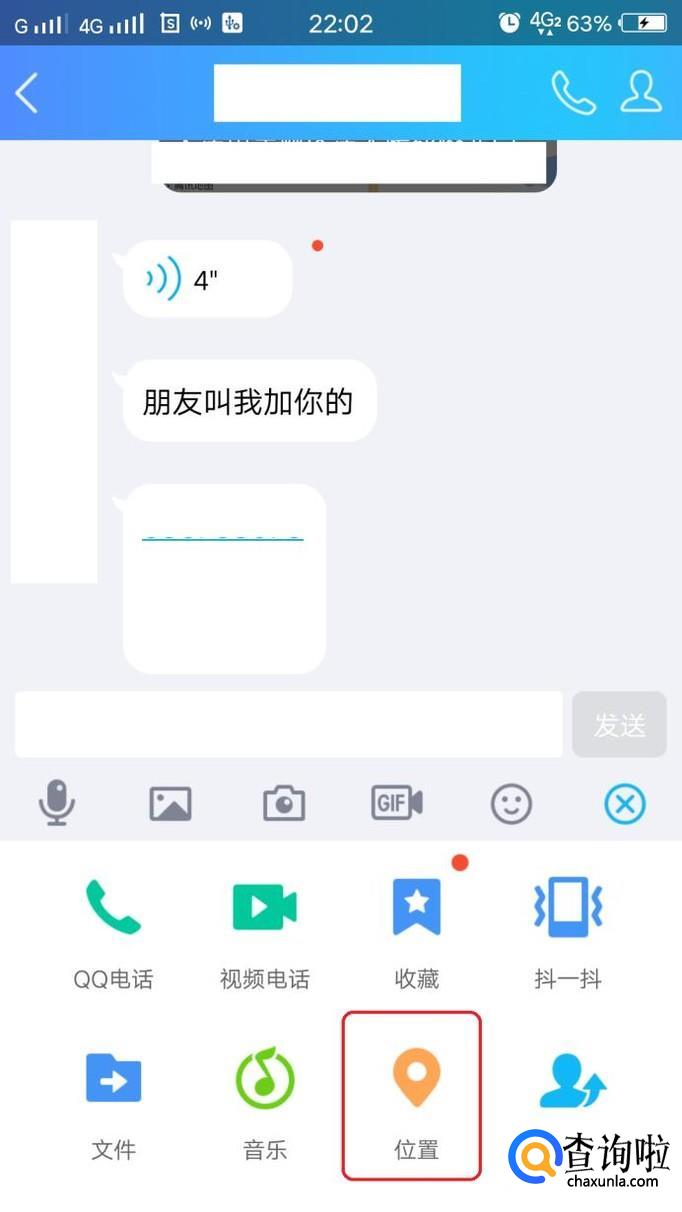This screenshot has height=1212, width=682.
Task: Open the emoji picker
Action: coord(511,803)
